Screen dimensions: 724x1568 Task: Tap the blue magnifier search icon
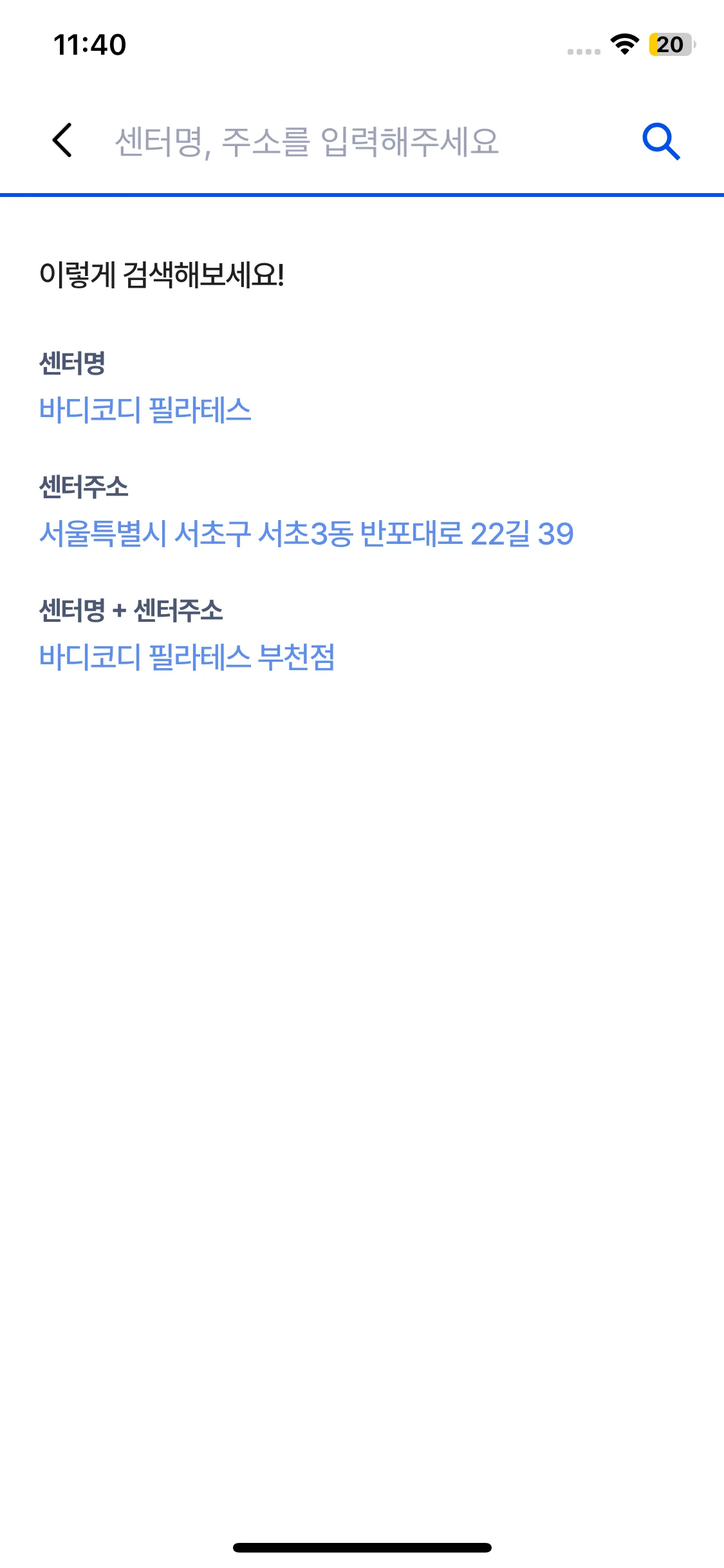[661, 142]
